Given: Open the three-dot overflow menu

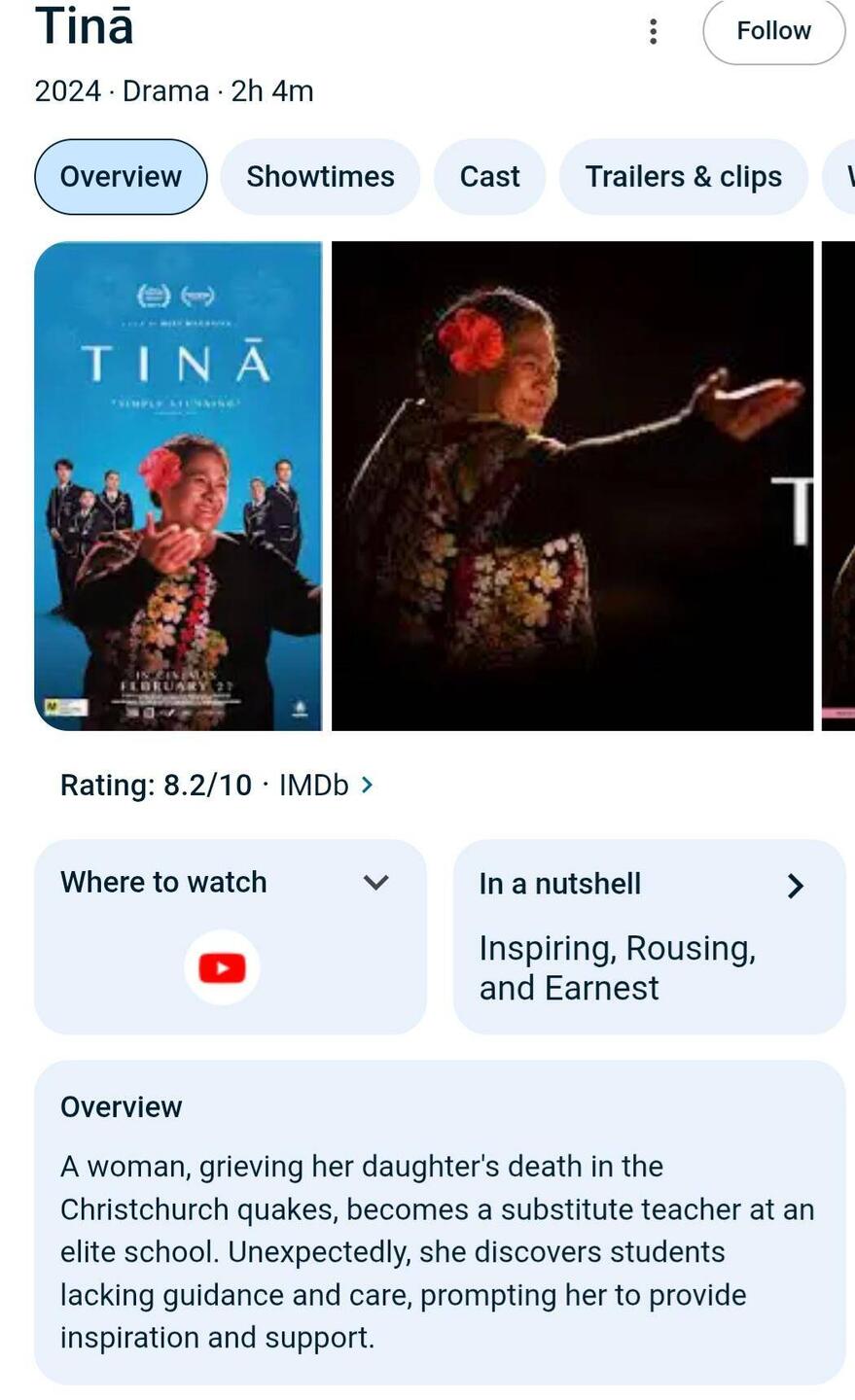Looking at the screenshot, I should pos(653,31).
